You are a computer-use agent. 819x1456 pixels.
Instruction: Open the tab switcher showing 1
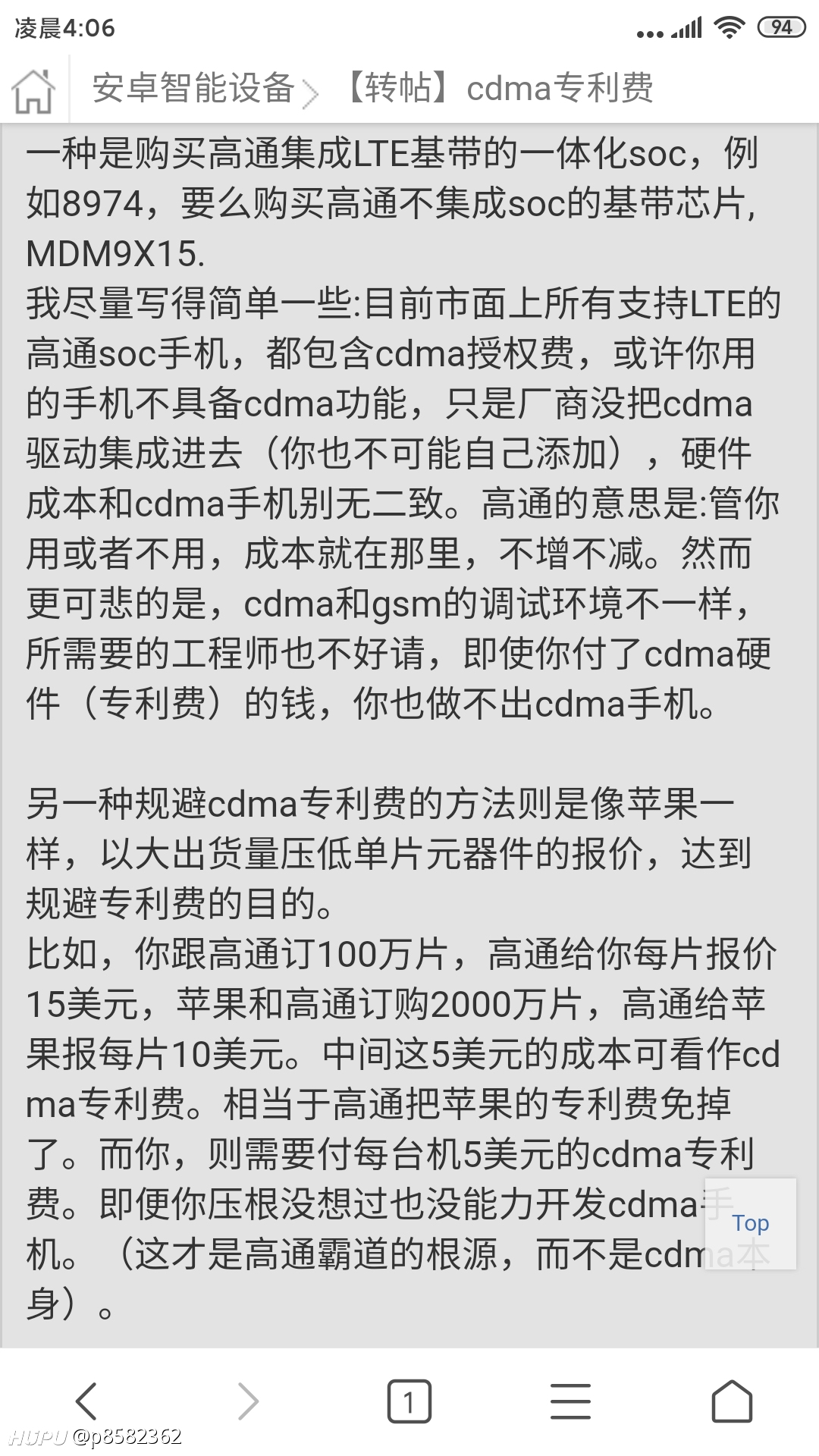click(409, 1401)
